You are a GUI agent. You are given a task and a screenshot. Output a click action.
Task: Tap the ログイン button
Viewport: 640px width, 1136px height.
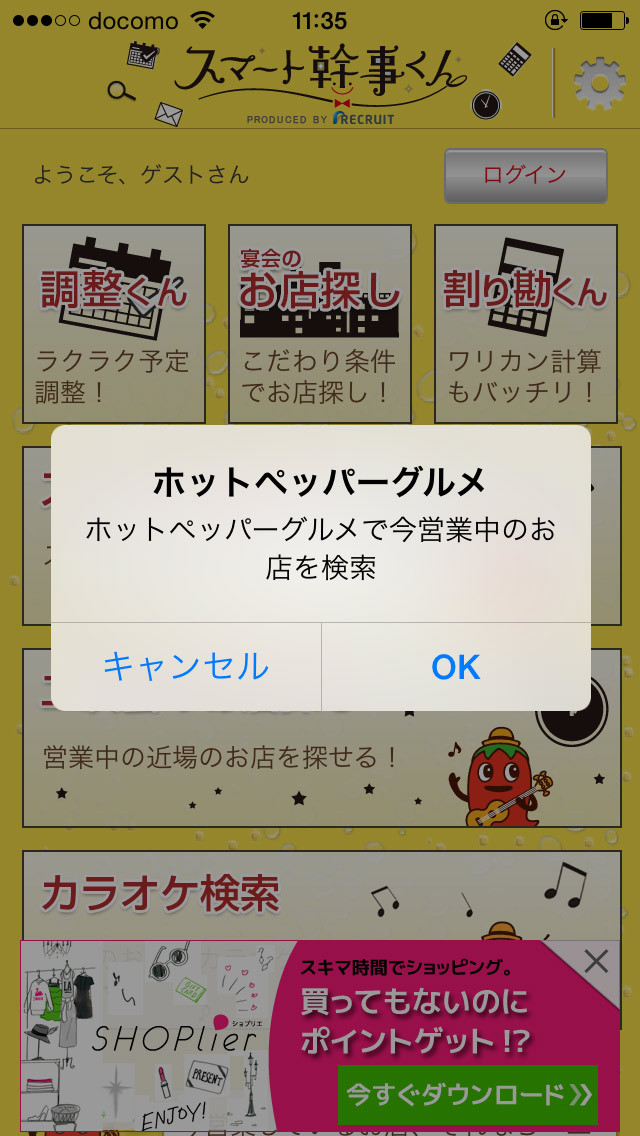pyautogui.click(x=525, y=175)
